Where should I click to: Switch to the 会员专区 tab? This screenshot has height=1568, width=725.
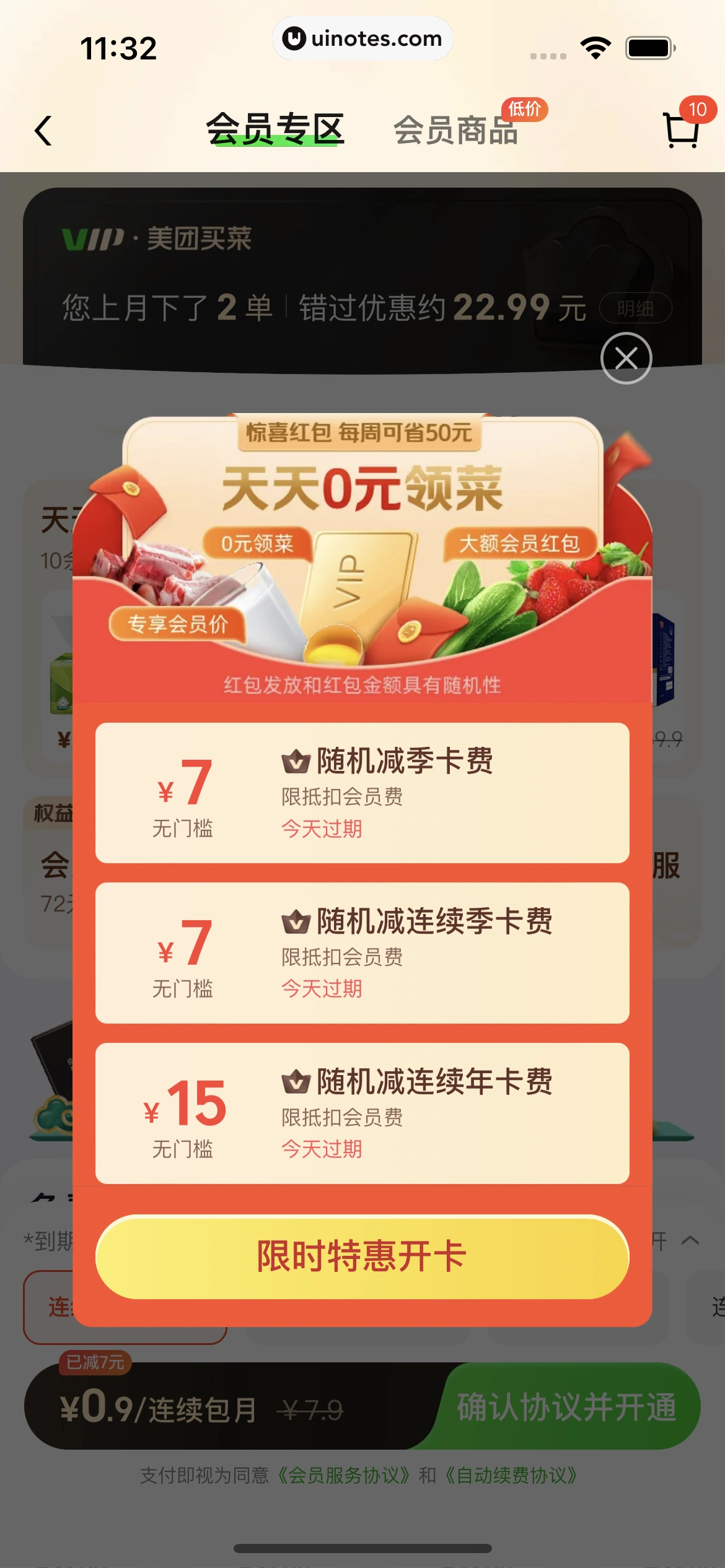tap(275, 129)
